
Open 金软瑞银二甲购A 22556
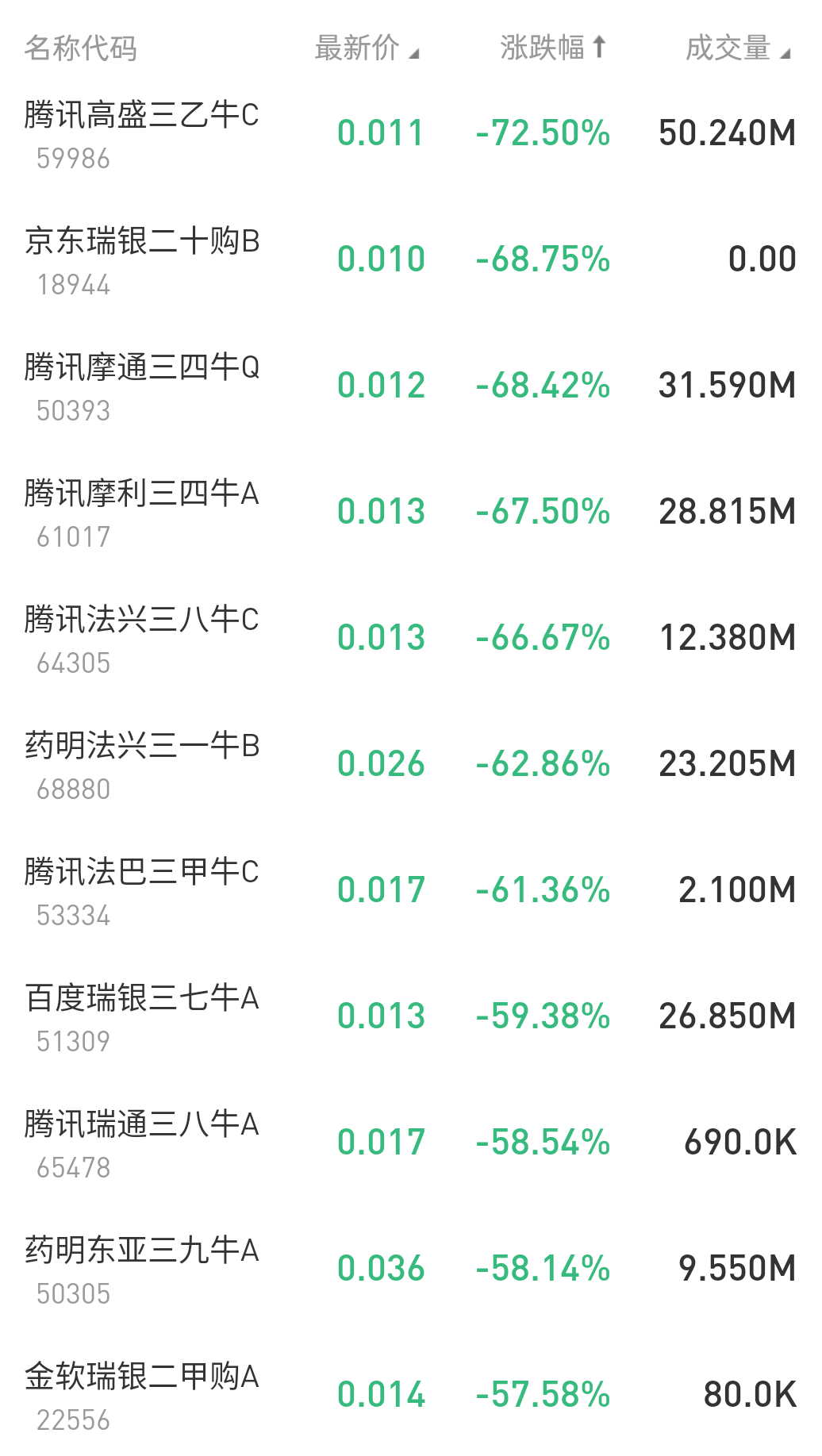coord(411,1395)
